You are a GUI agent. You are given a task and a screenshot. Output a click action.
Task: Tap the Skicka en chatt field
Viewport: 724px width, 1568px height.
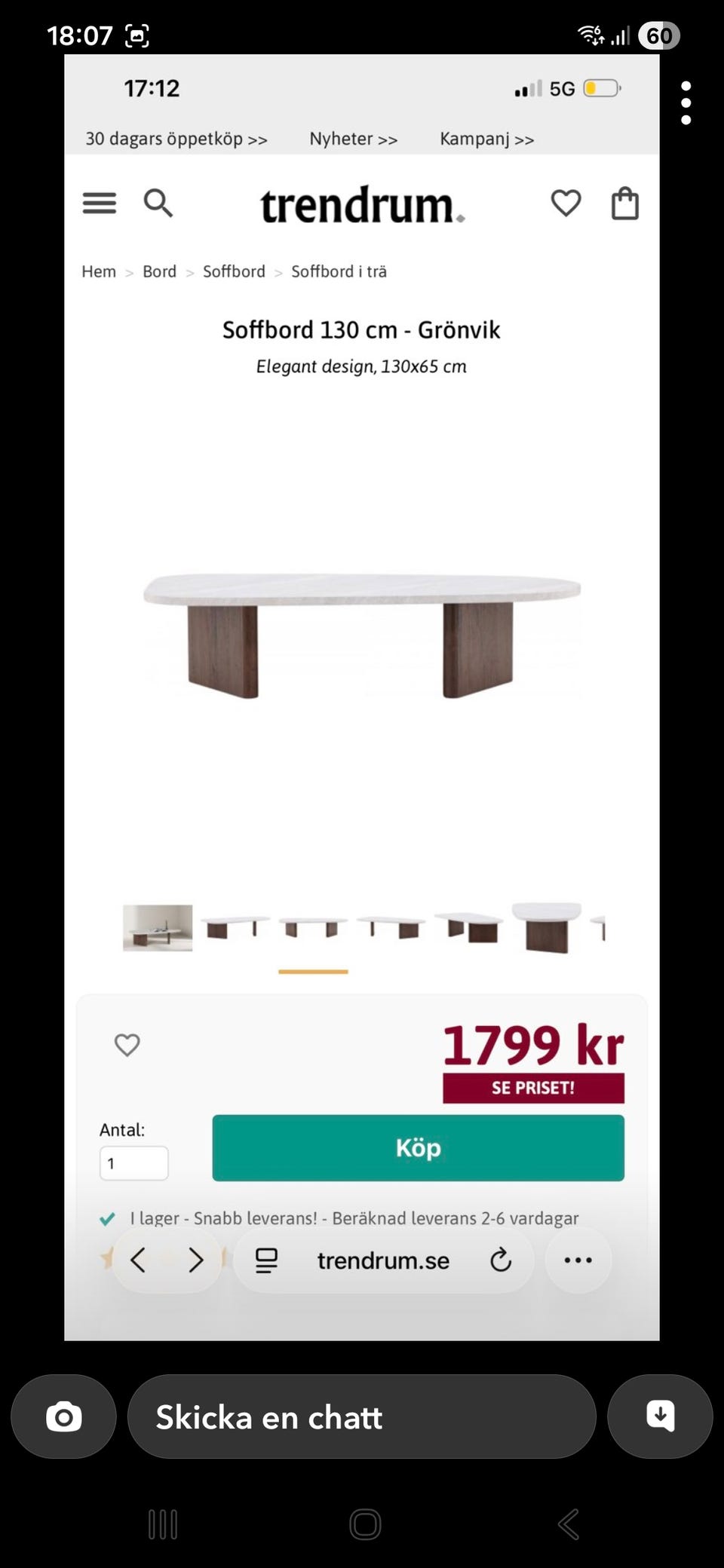tap(360, 1417)
